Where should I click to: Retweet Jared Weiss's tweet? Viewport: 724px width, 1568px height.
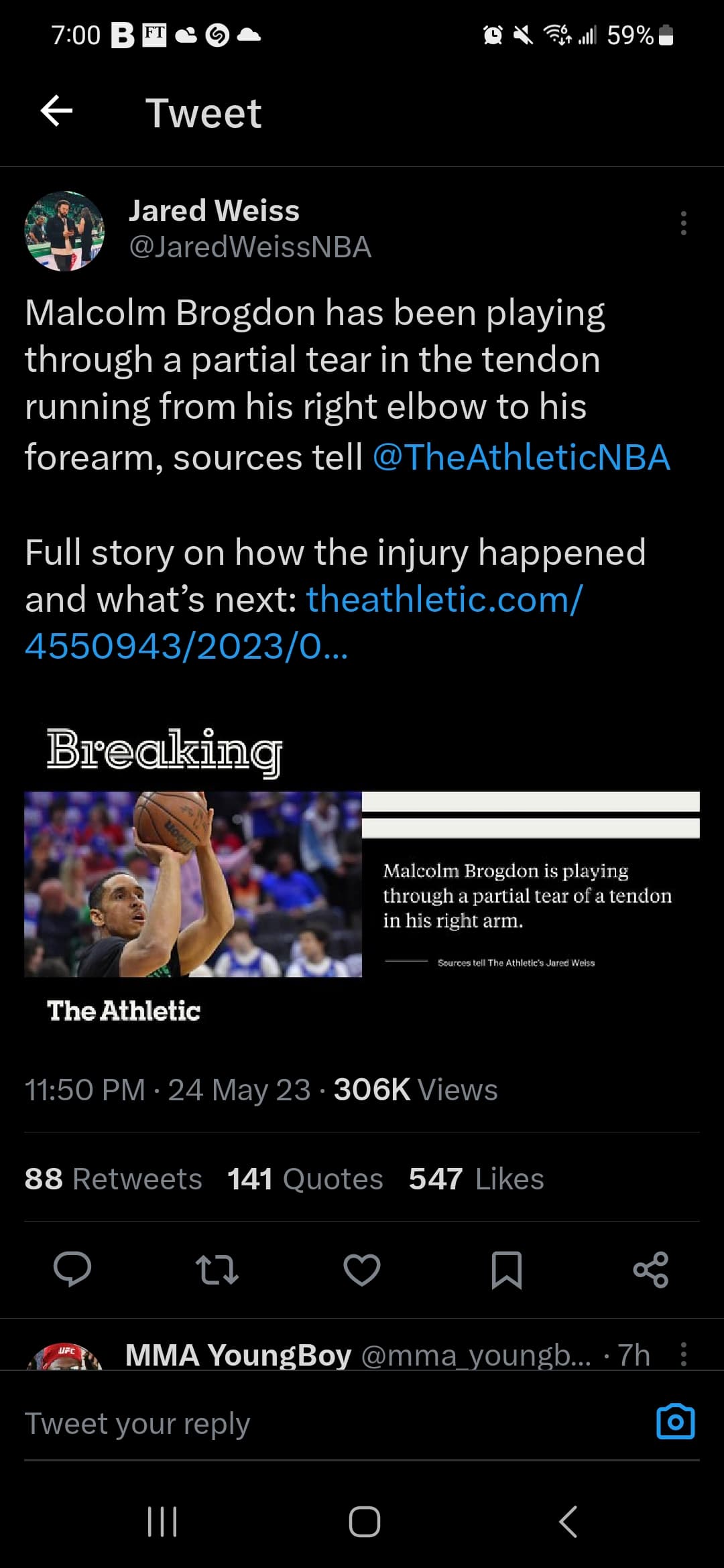click(217, 1269)
